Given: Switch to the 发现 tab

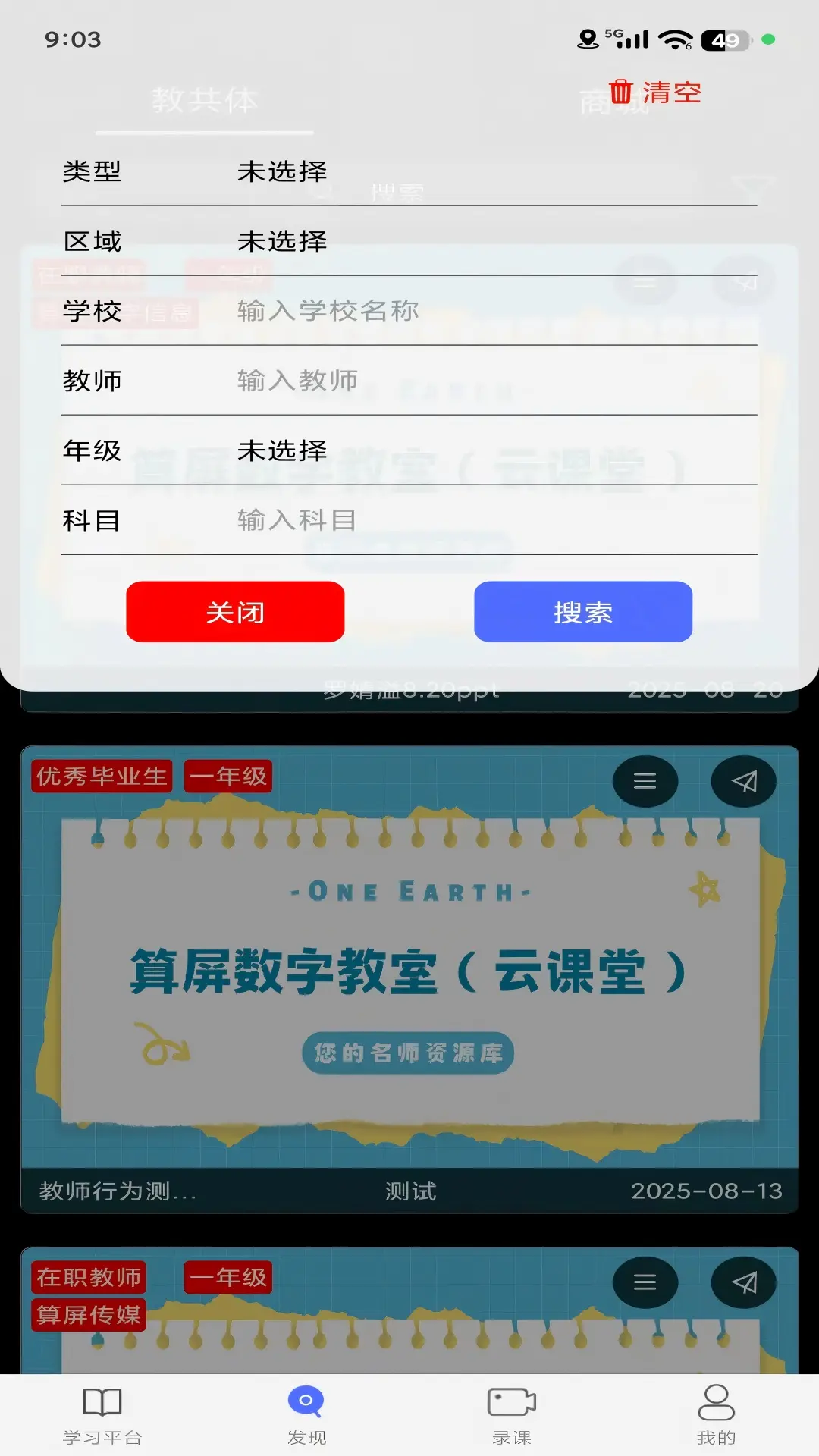Looking at the screenshot, I should (x=306, y=1414).
